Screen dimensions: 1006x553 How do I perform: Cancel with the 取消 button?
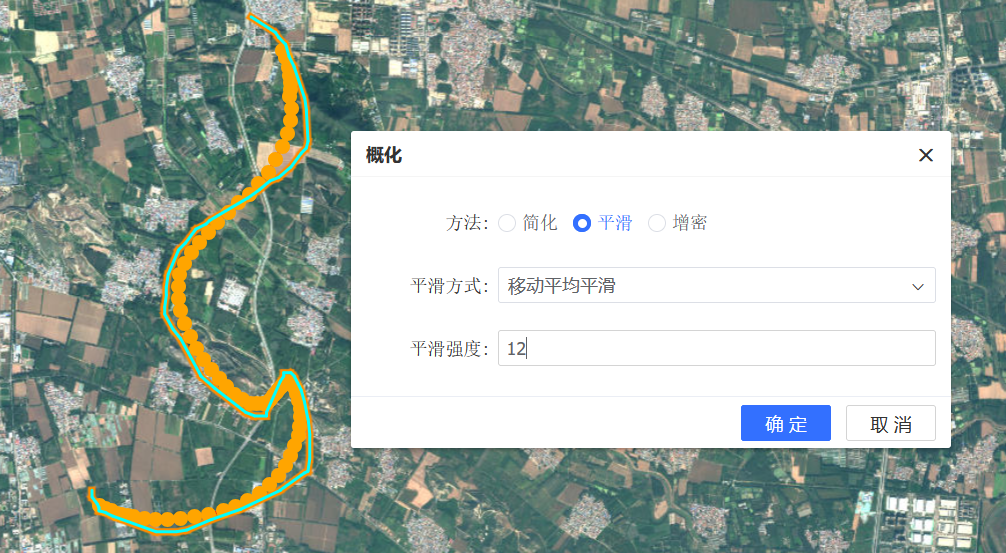(x=890, y=424)
